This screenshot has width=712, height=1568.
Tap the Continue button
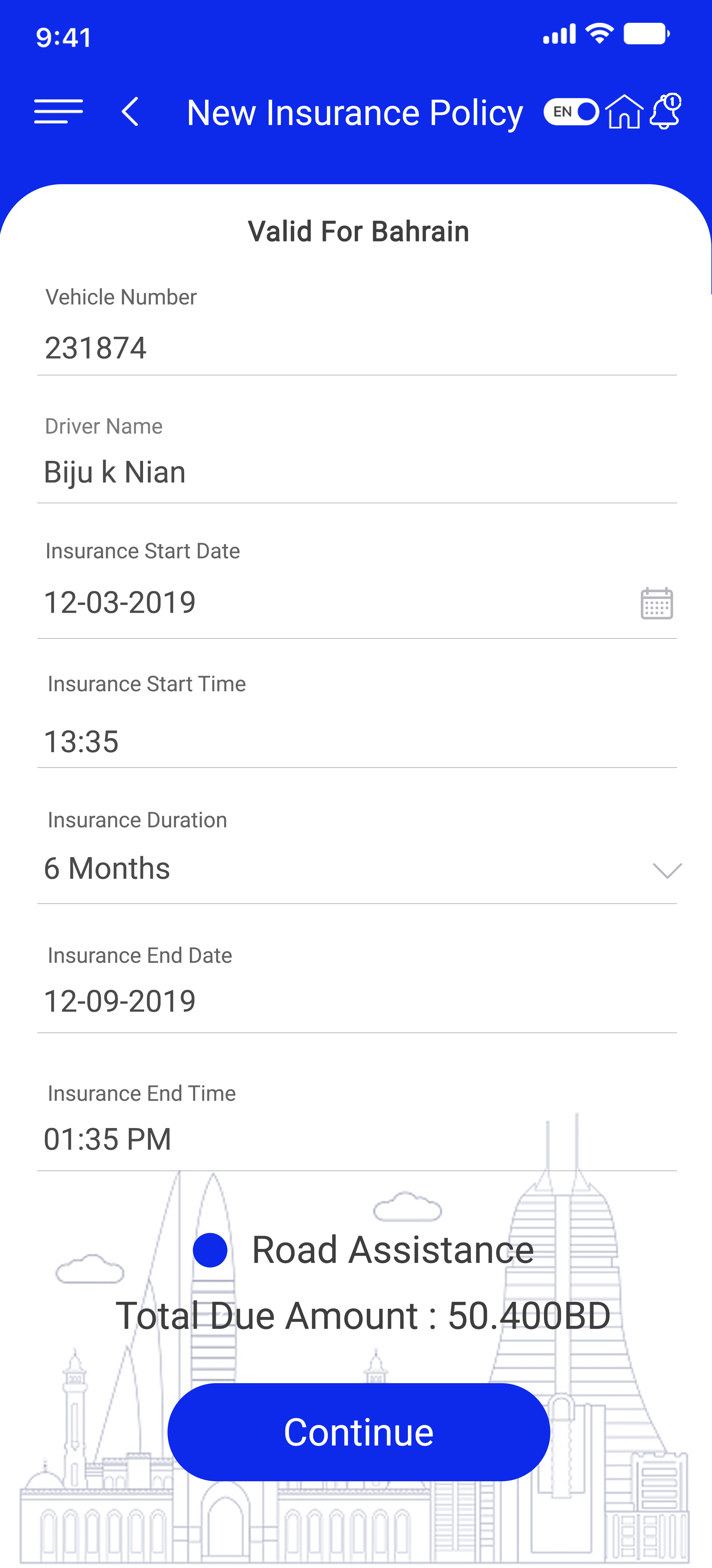[x=359, y=1432]
